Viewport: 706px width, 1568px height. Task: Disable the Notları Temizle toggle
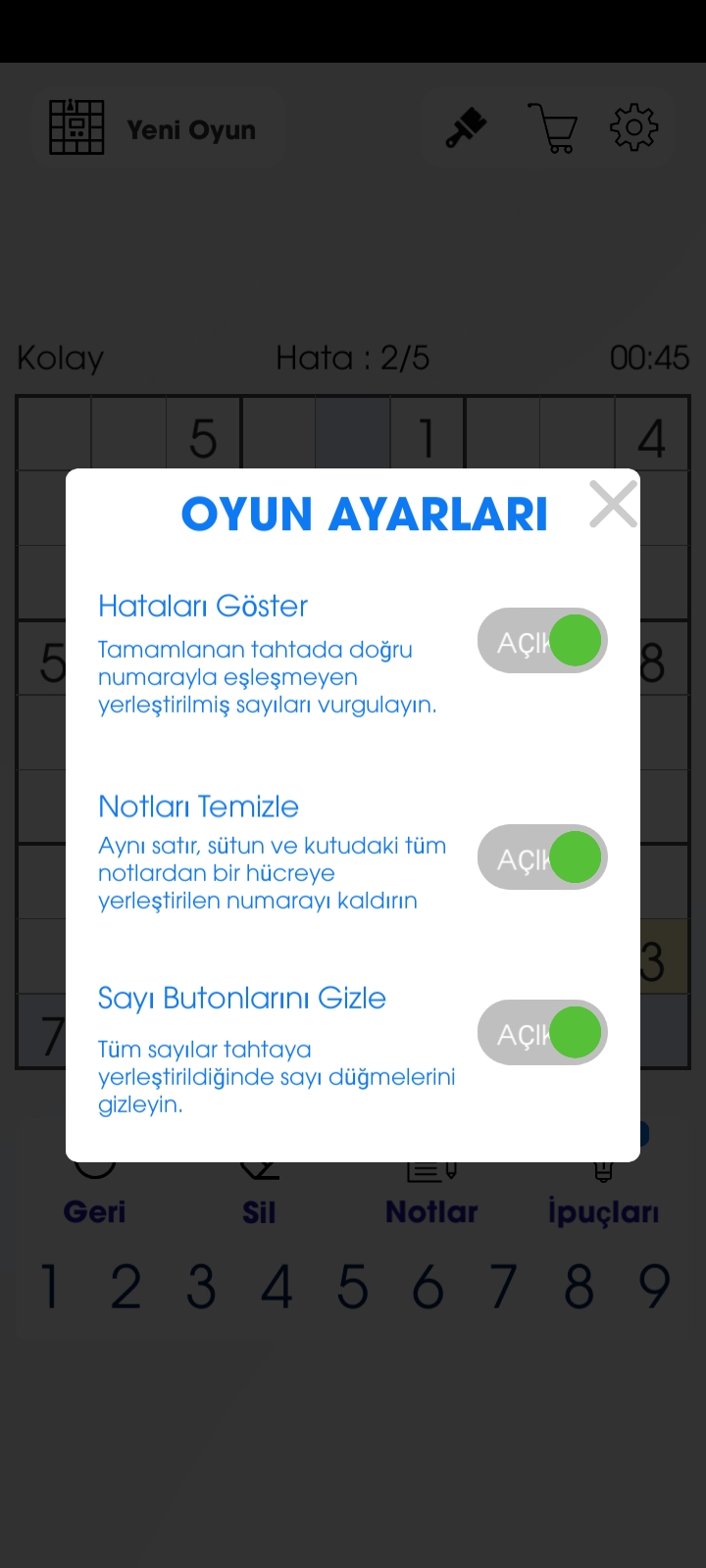(542, 857)
